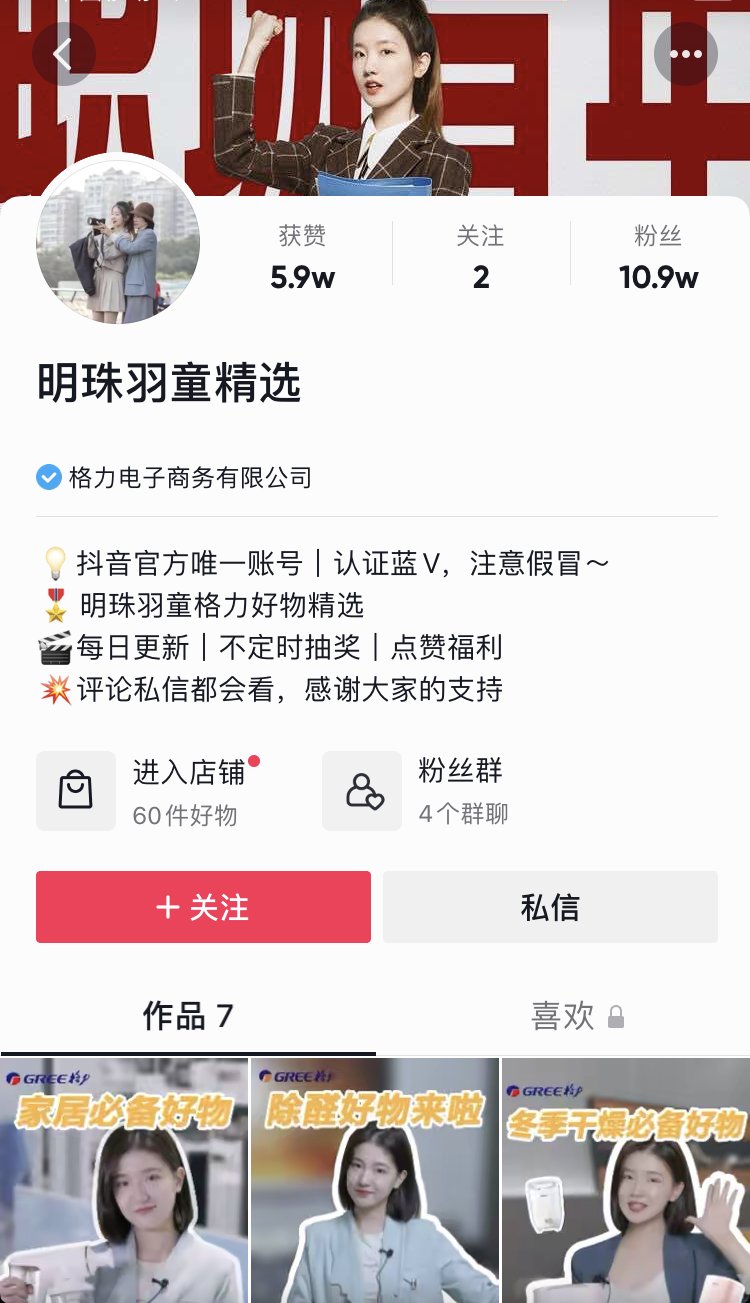Send a private message via 私信

tap(550, 907)
